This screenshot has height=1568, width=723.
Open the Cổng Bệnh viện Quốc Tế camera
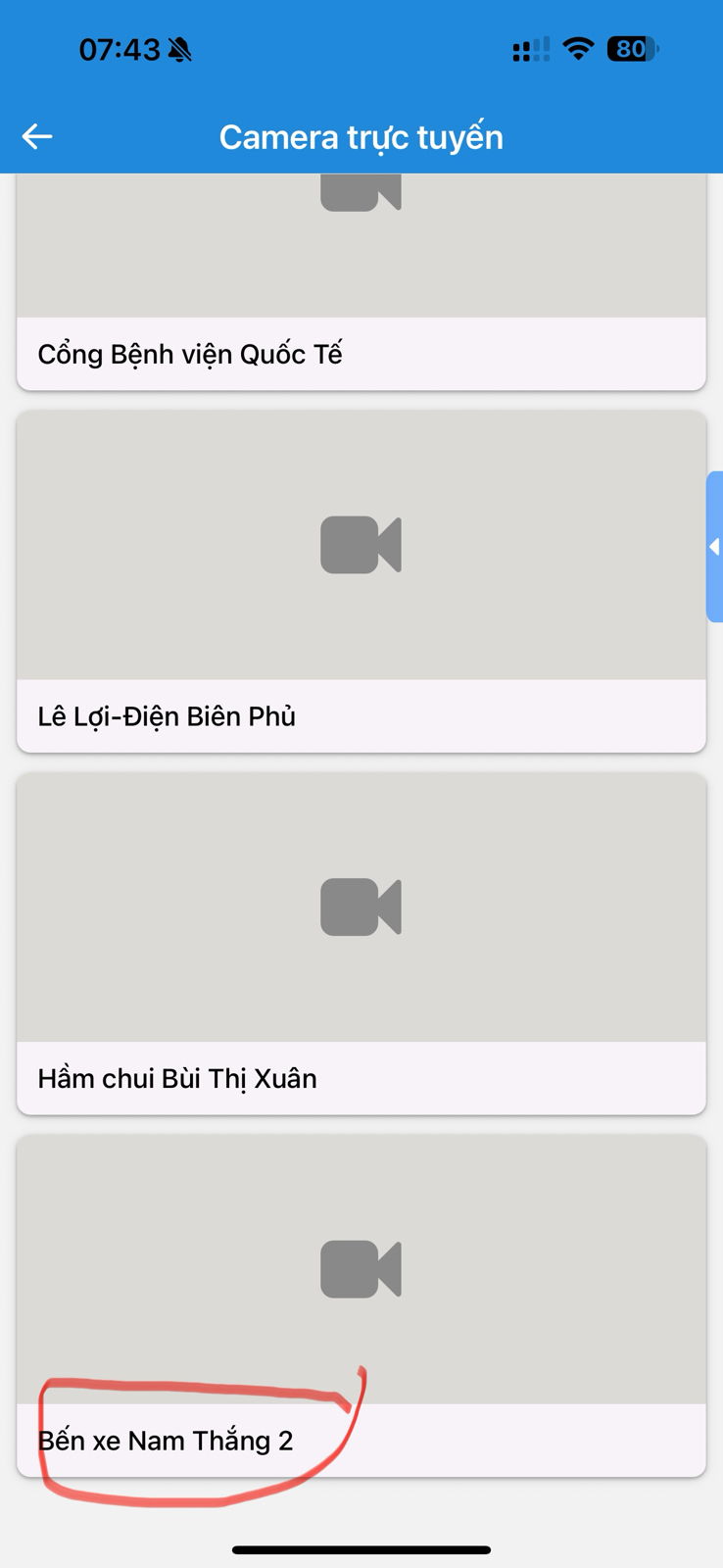pos(361,284)
